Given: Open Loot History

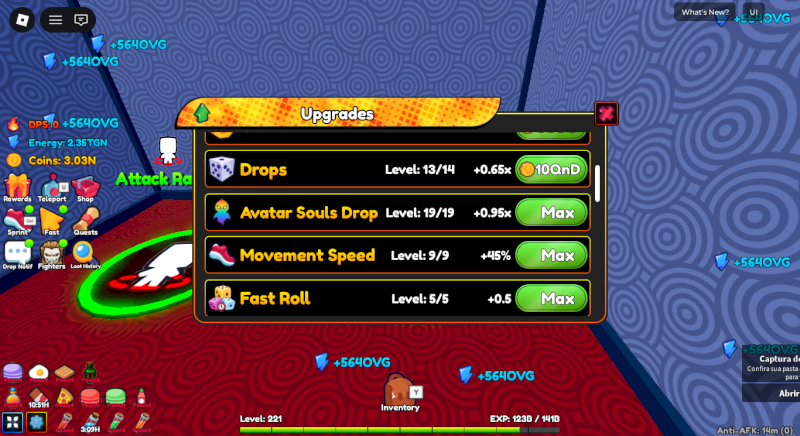Looking at the screenshot, I should tap(84, 253).
